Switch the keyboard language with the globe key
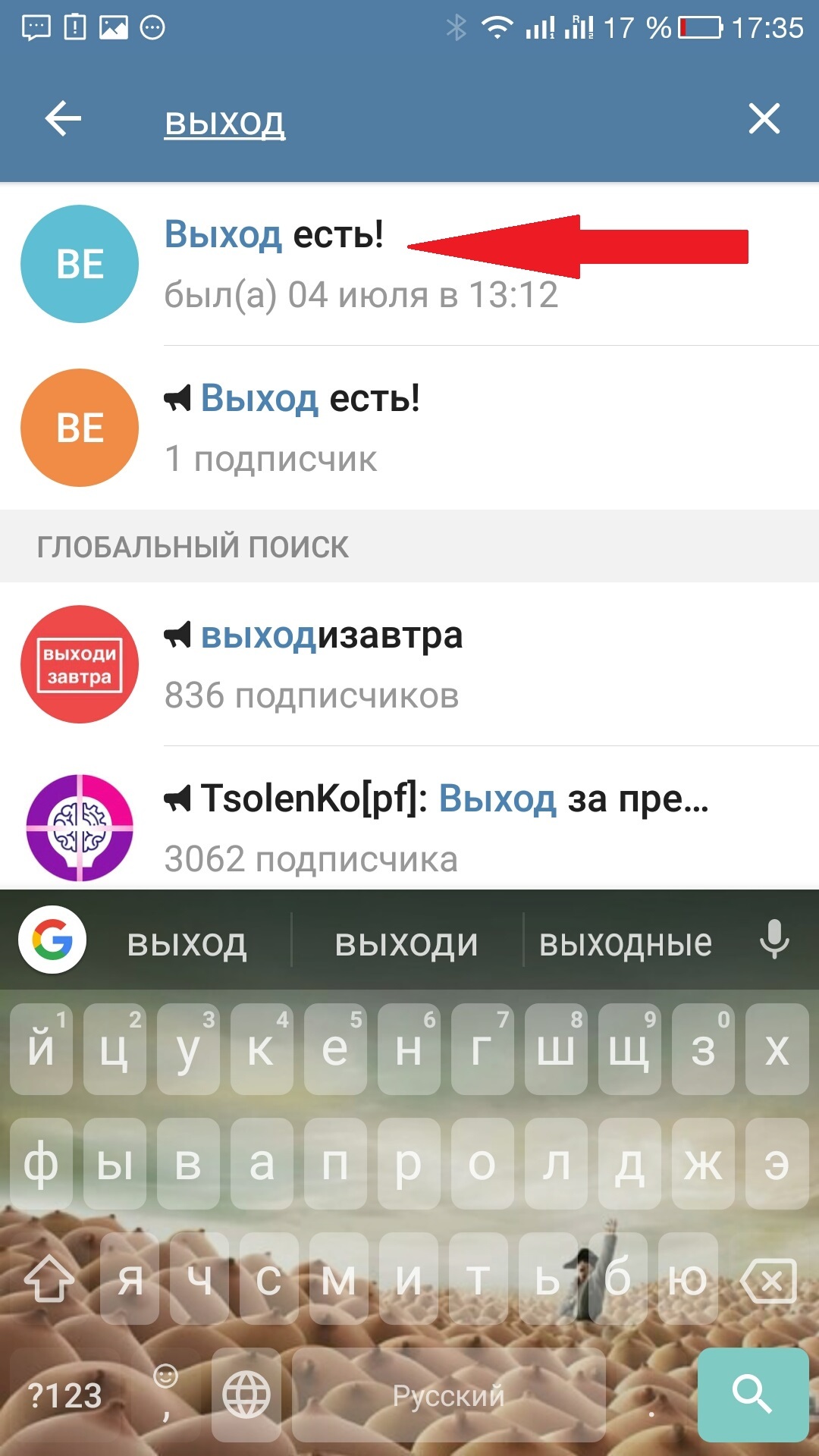The image size is (819, 1456). (x=246, y=1394)
